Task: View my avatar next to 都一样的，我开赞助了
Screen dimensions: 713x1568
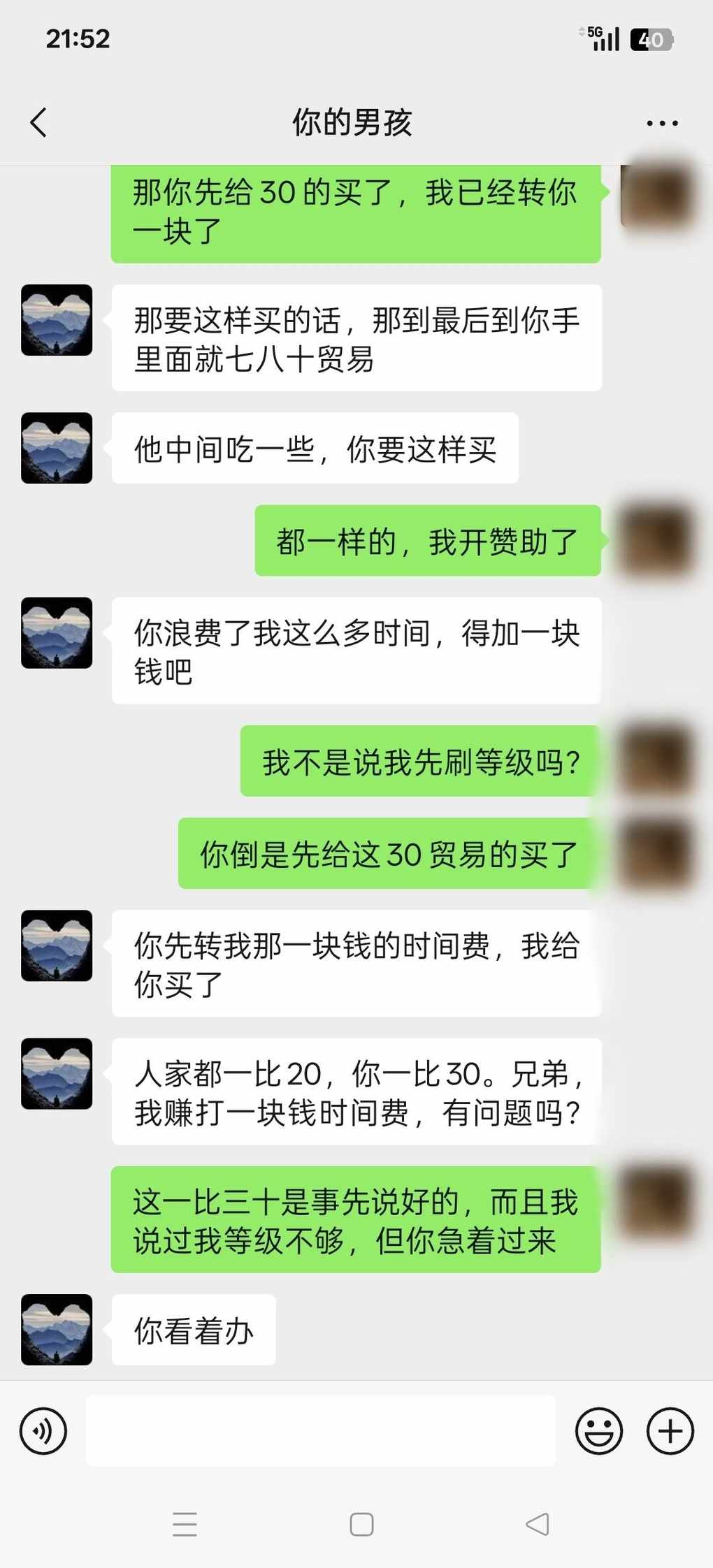Action: 656,540
